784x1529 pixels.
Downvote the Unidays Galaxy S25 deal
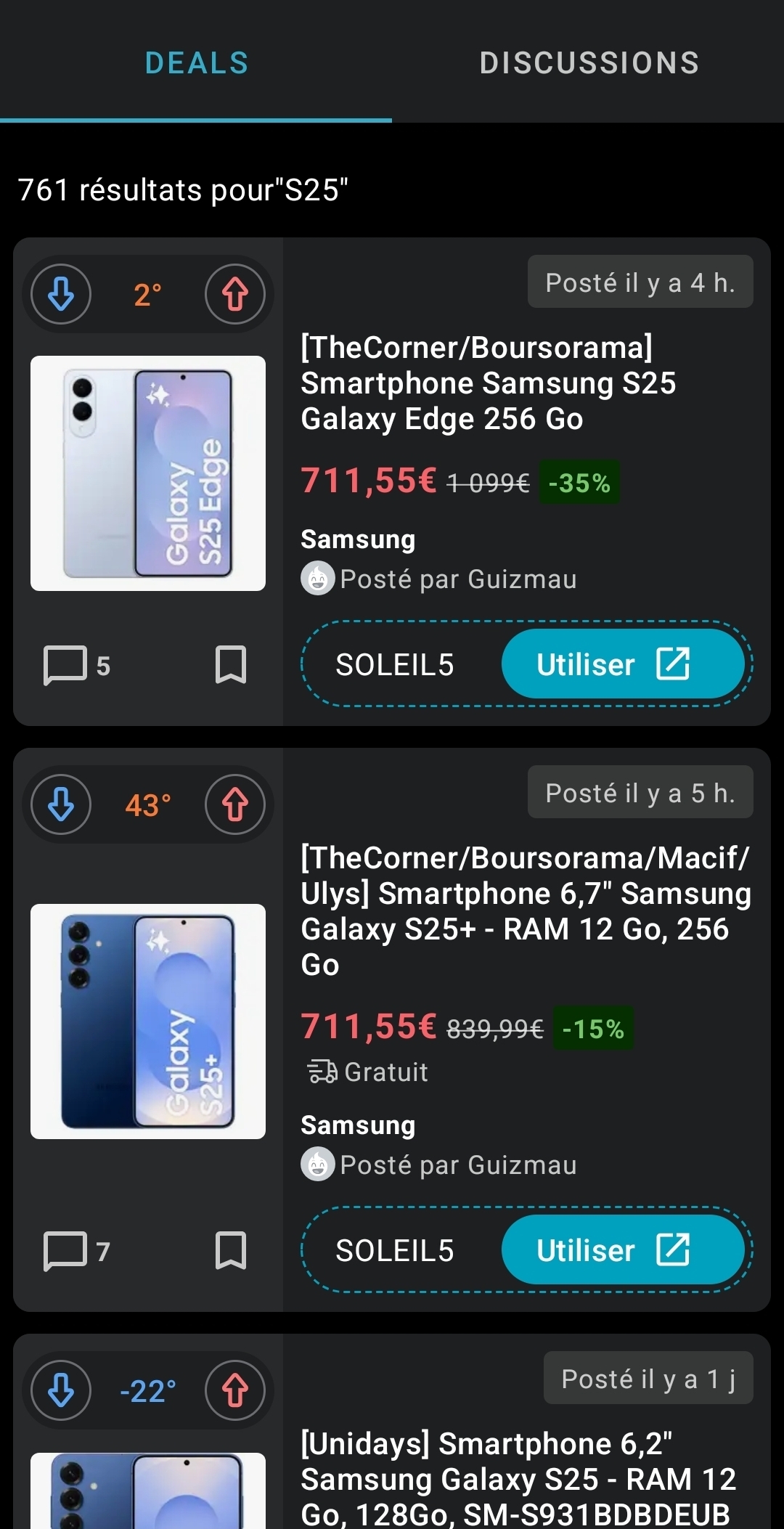[61, 1390]
